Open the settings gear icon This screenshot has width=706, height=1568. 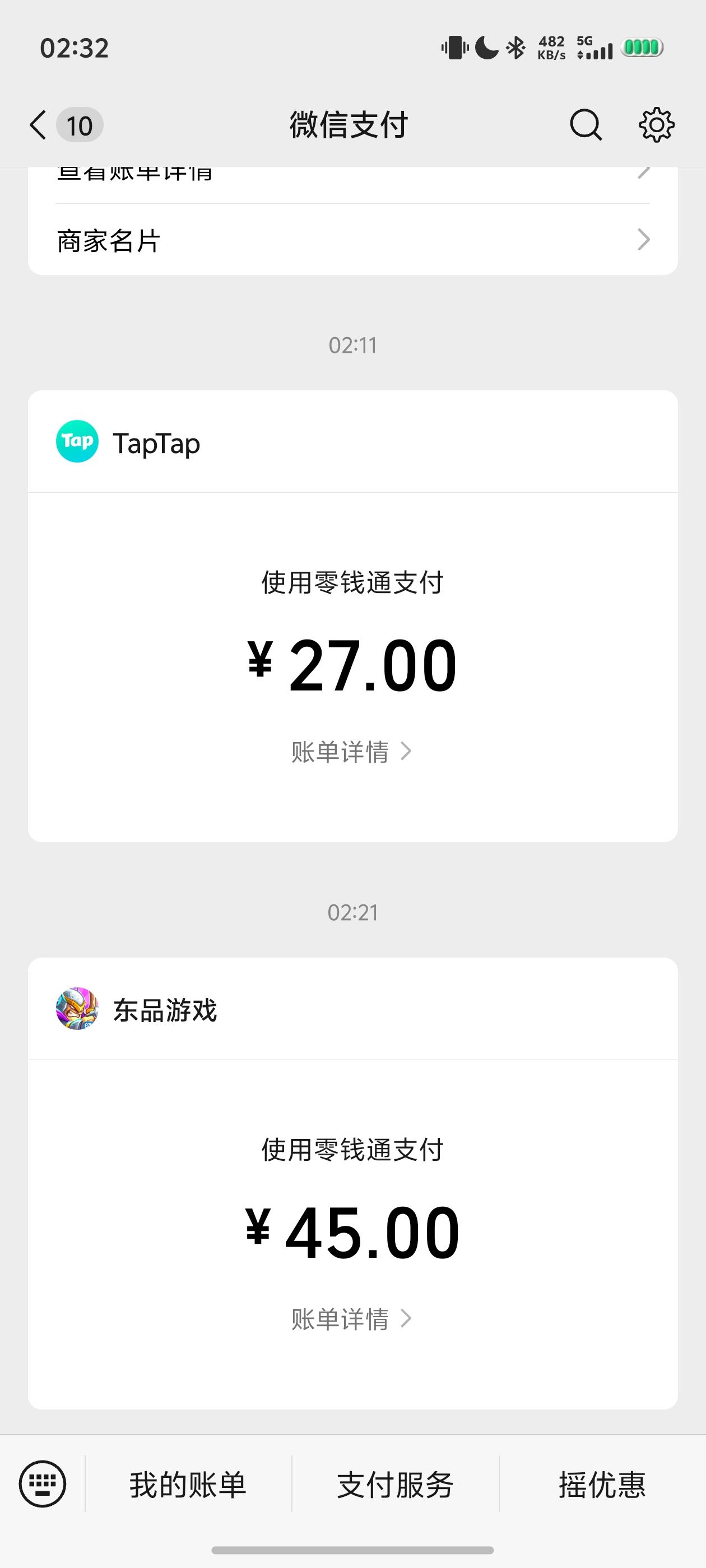point(656,125)
